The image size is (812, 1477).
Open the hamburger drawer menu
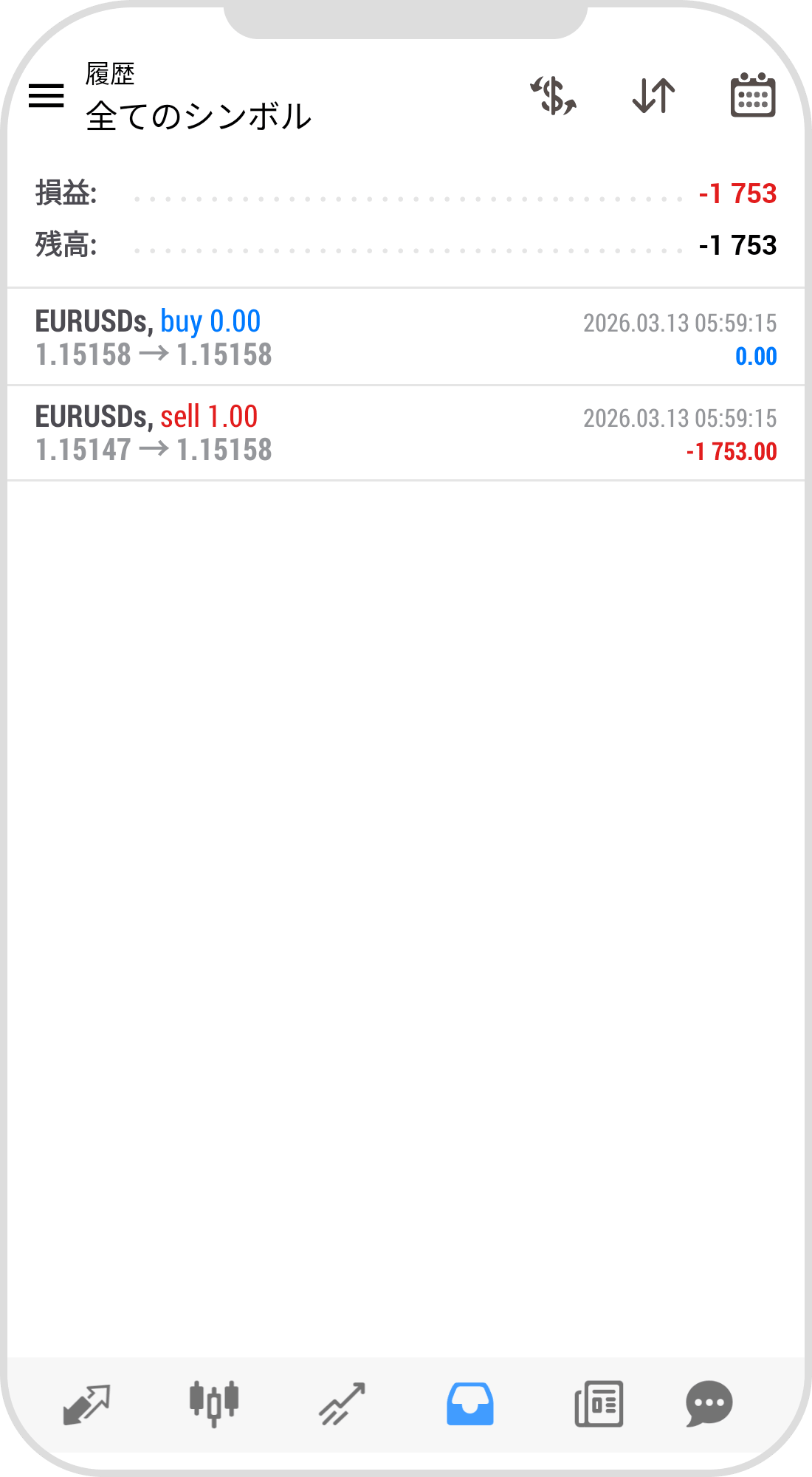pyautogui.click(x=46, y=95)
